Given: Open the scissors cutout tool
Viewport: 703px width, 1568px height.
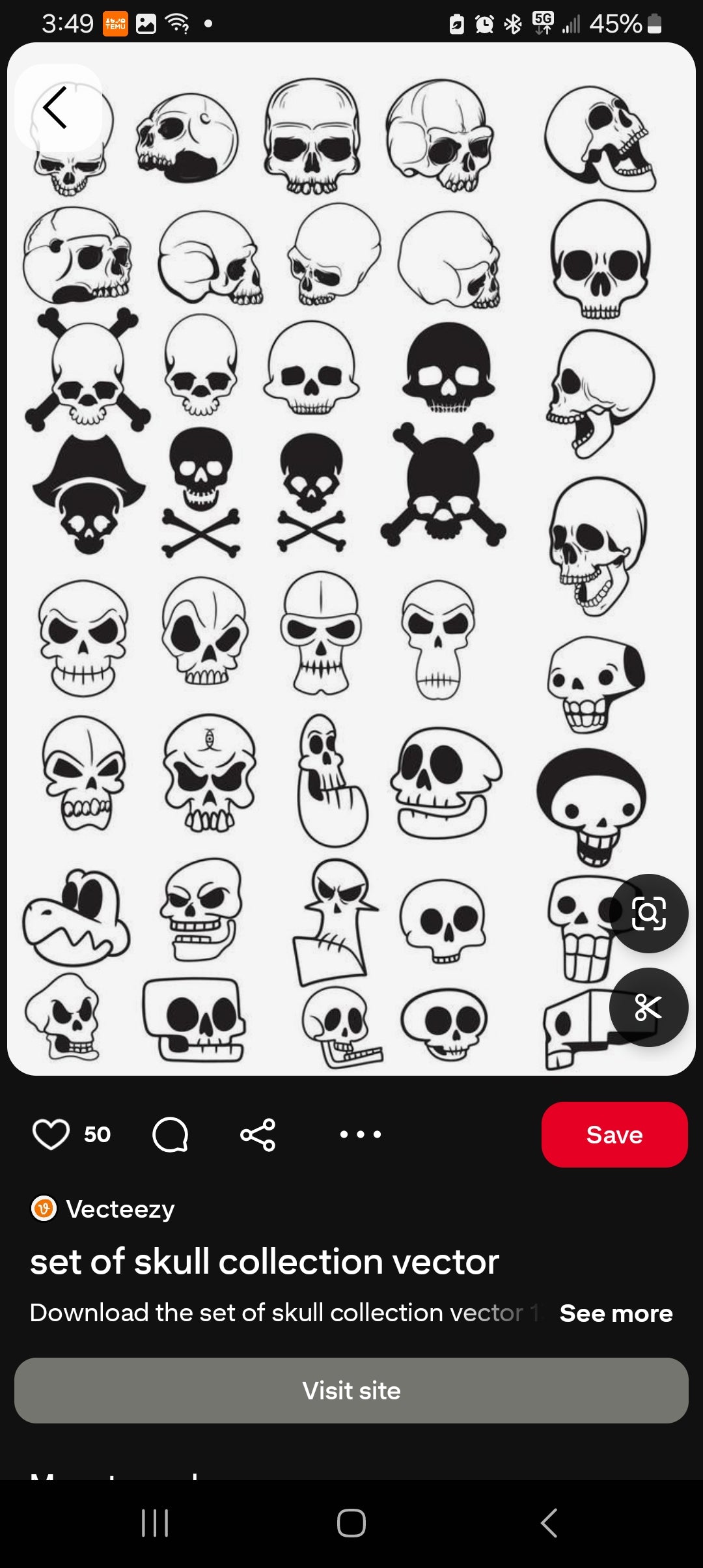Looking at the screenshot, I should click(x=648, y=1007).
